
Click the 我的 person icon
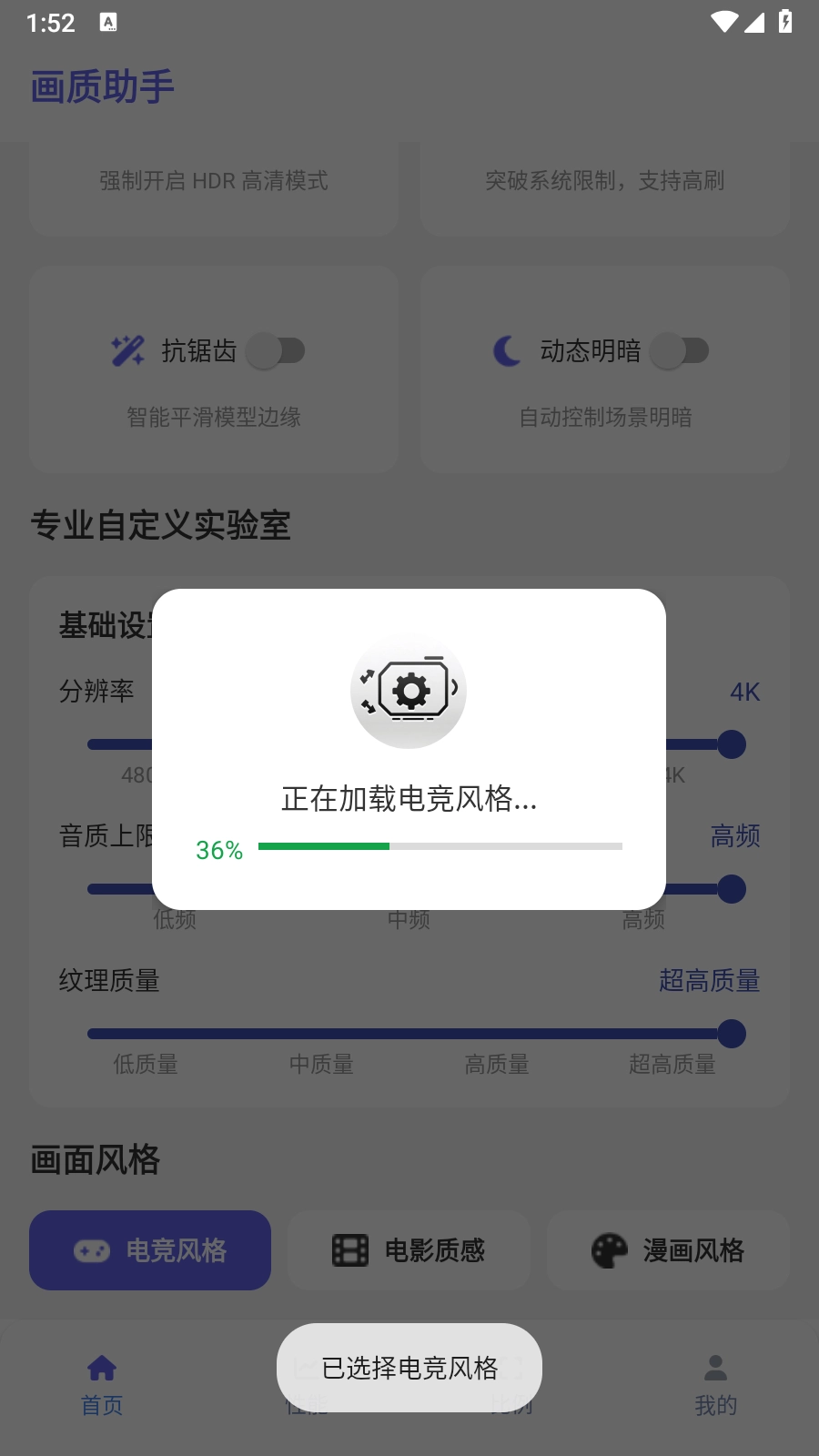coord(716,1368)
